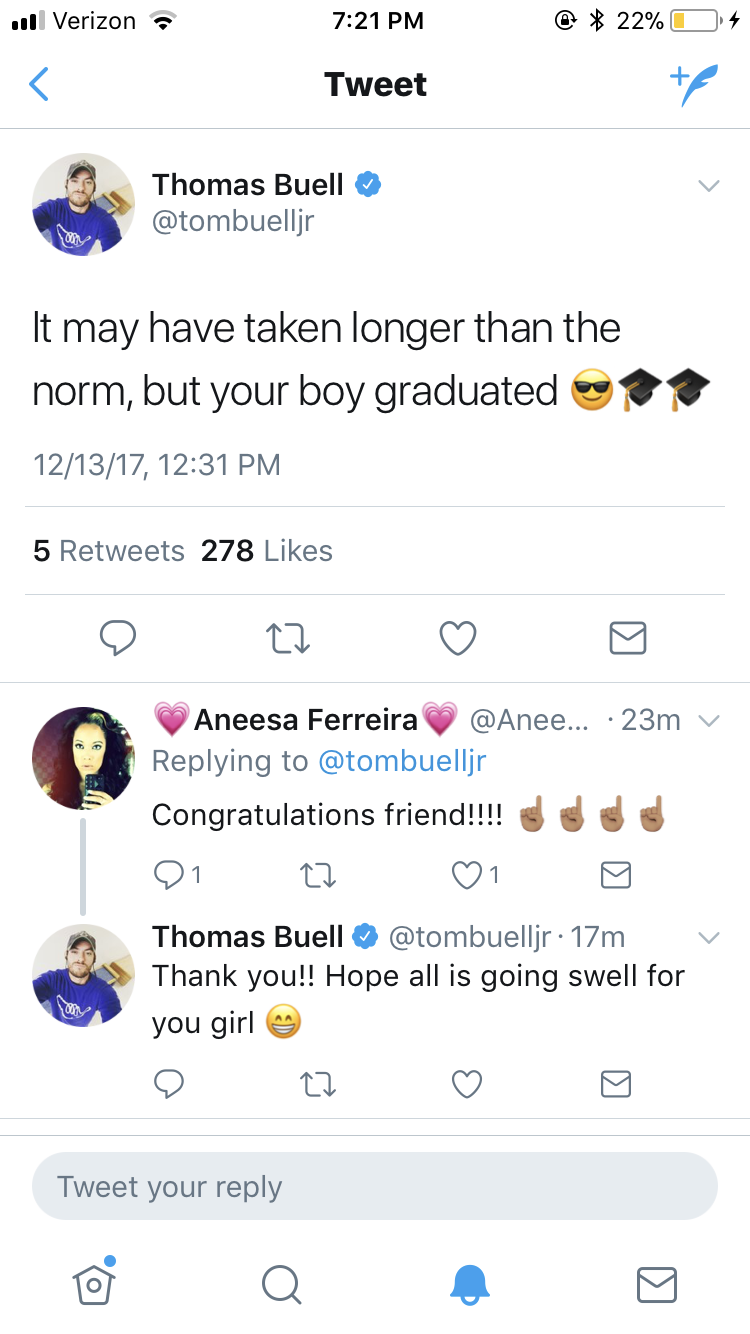
Task: Switch to the Search tab
Action: point(281,1285)
